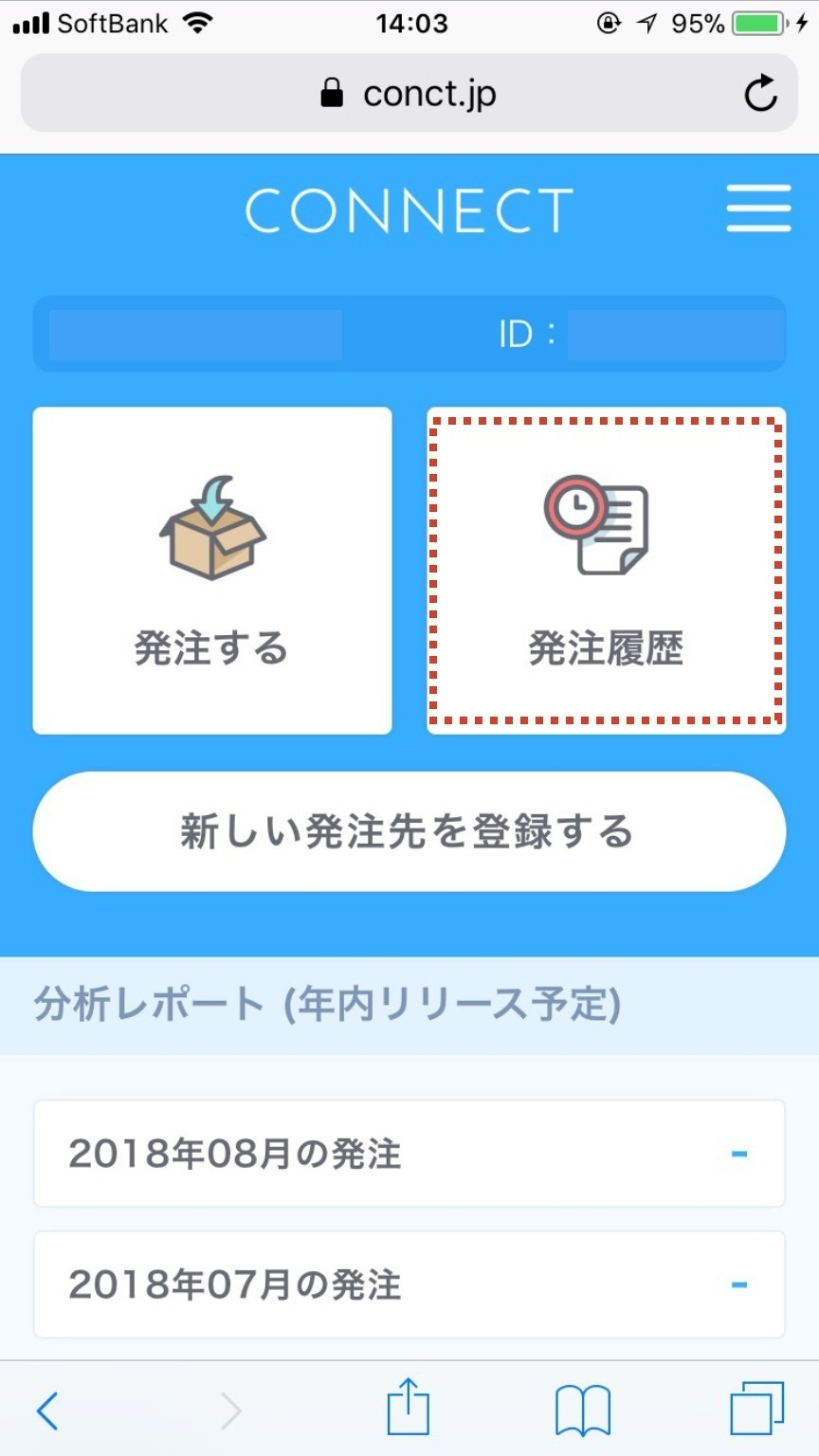Open Safari bookmarks
The width and height of the screenshot is (819, 1456).
click(582, 1410)
